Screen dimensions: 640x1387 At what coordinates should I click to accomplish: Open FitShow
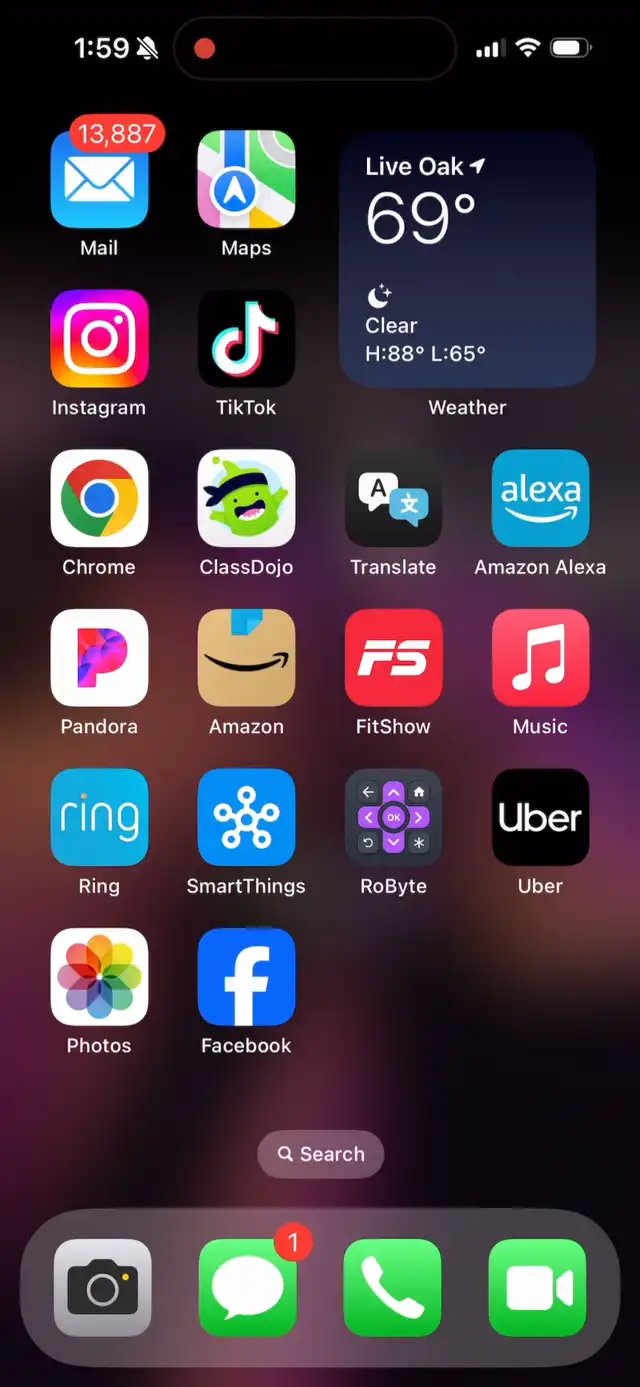pos(393,658)
